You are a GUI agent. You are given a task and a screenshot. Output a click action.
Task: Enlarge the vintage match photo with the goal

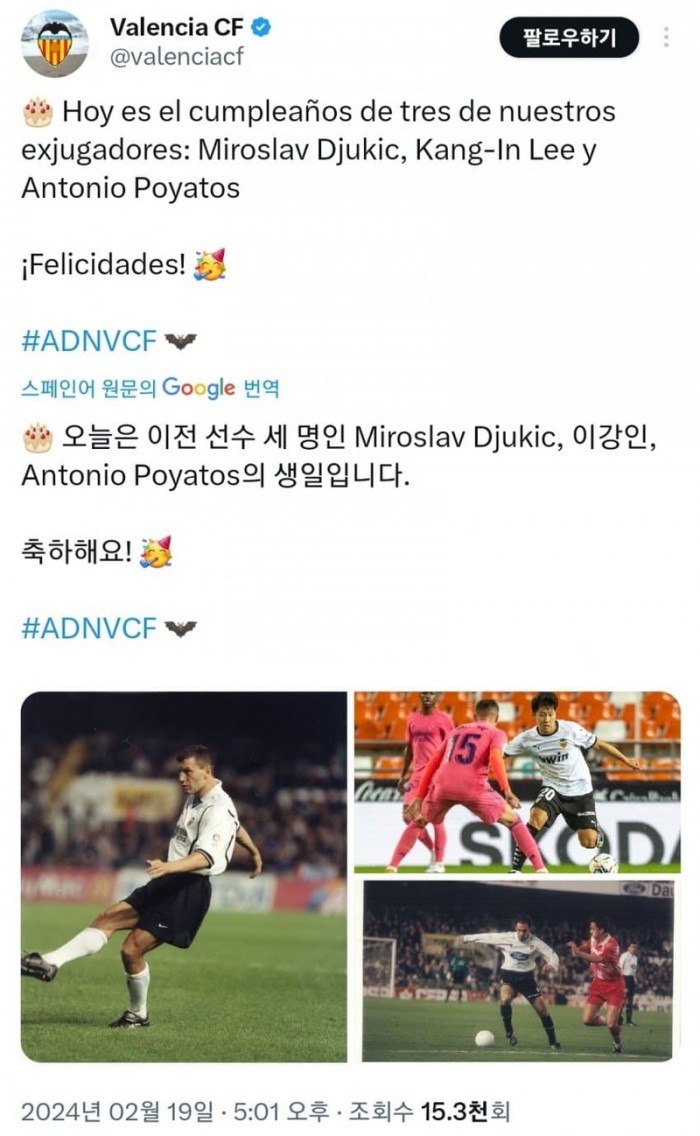[x=517, y=970]
